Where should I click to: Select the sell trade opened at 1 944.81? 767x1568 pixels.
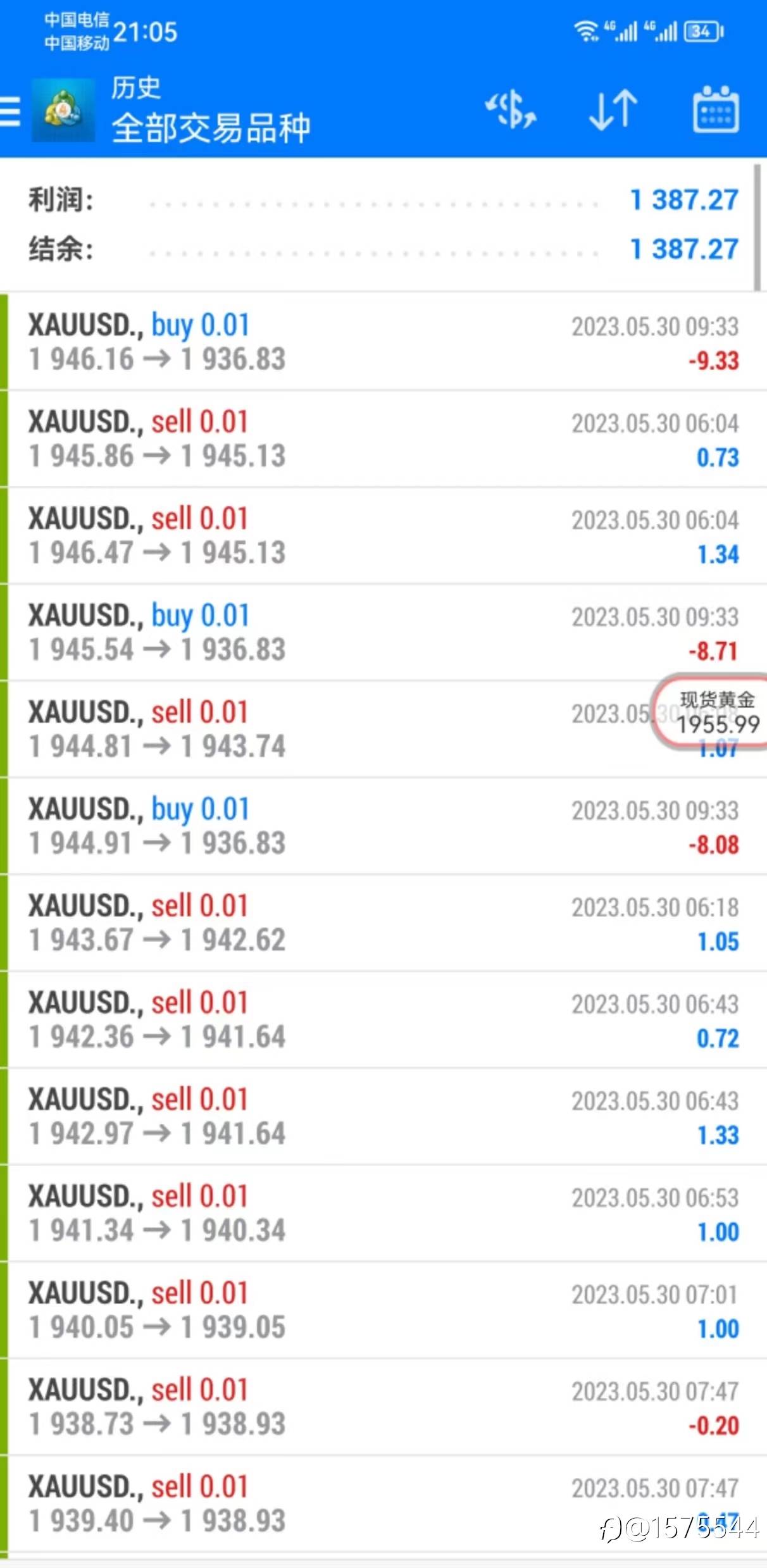tap(383, 729)
